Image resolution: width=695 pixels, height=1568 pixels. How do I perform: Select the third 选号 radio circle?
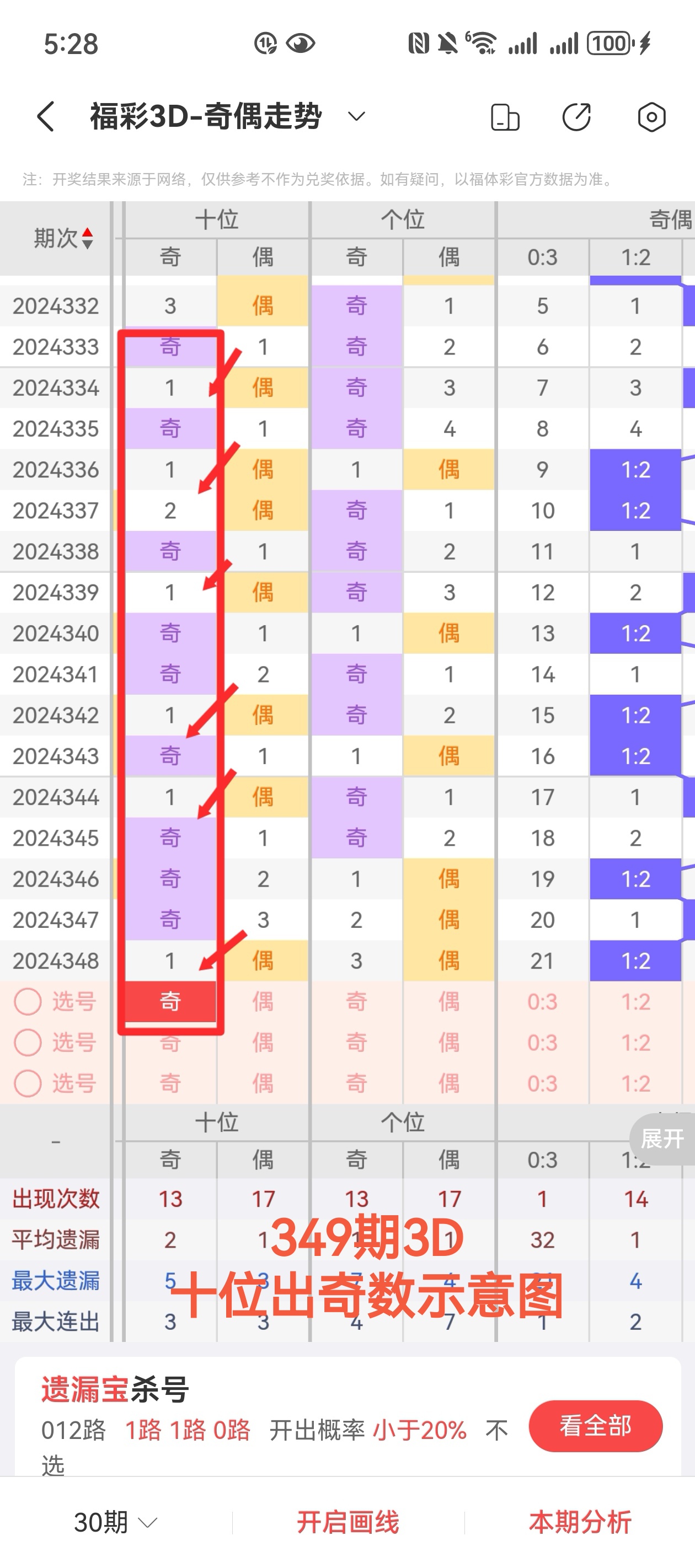click(29, 1083)
